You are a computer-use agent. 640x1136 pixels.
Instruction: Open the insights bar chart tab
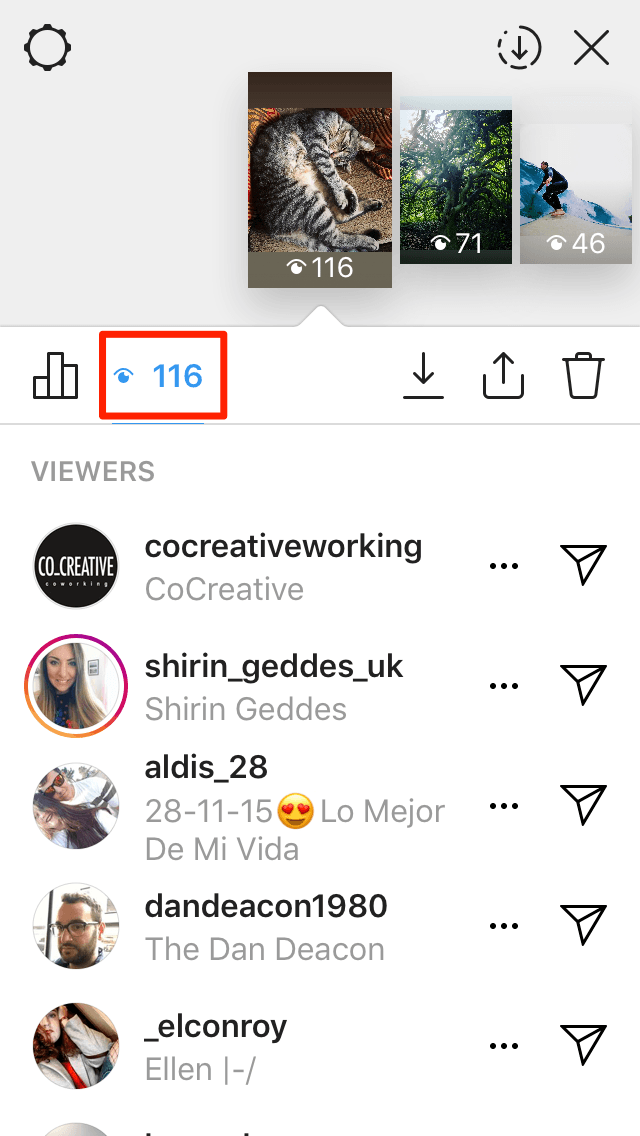[55, 376]
